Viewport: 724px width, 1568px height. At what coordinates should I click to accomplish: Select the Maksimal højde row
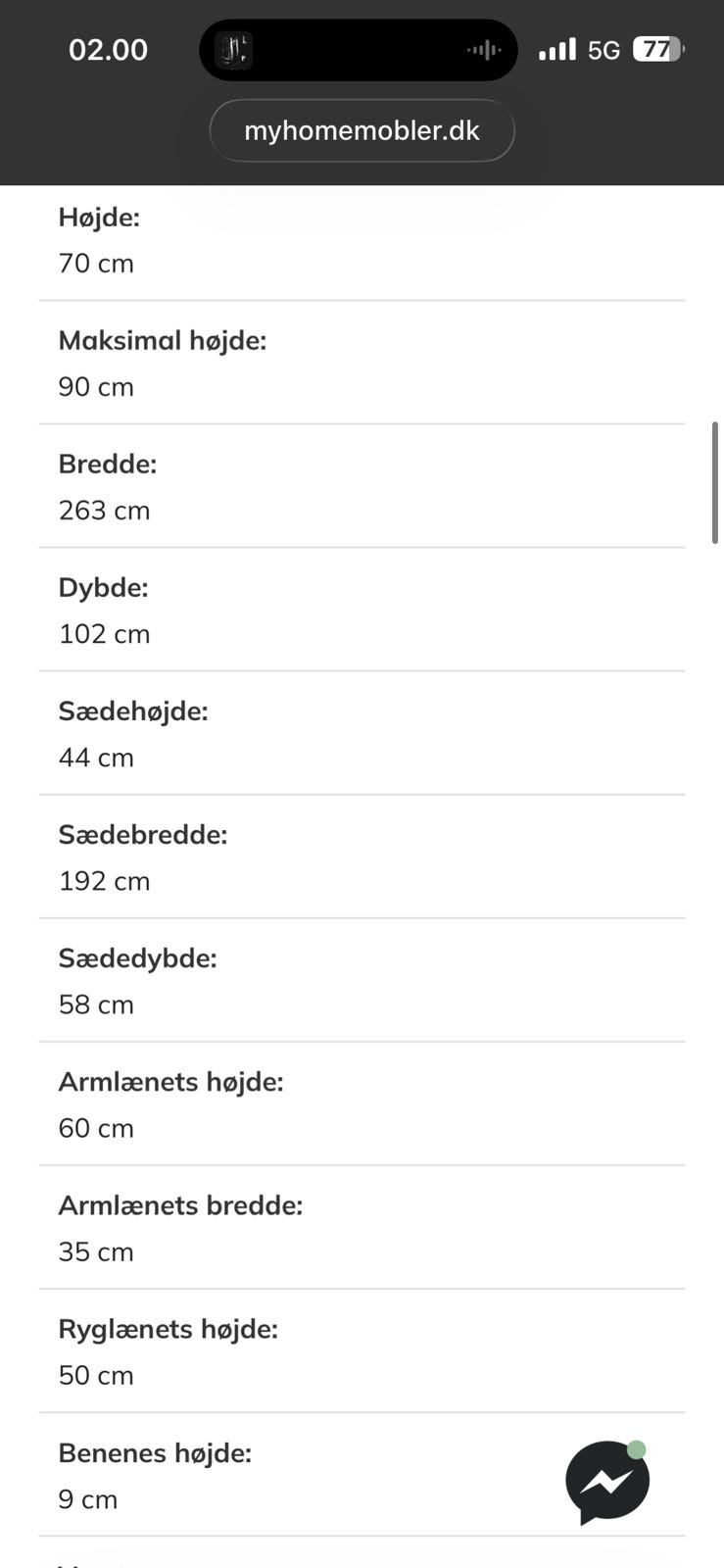(163, 340)
